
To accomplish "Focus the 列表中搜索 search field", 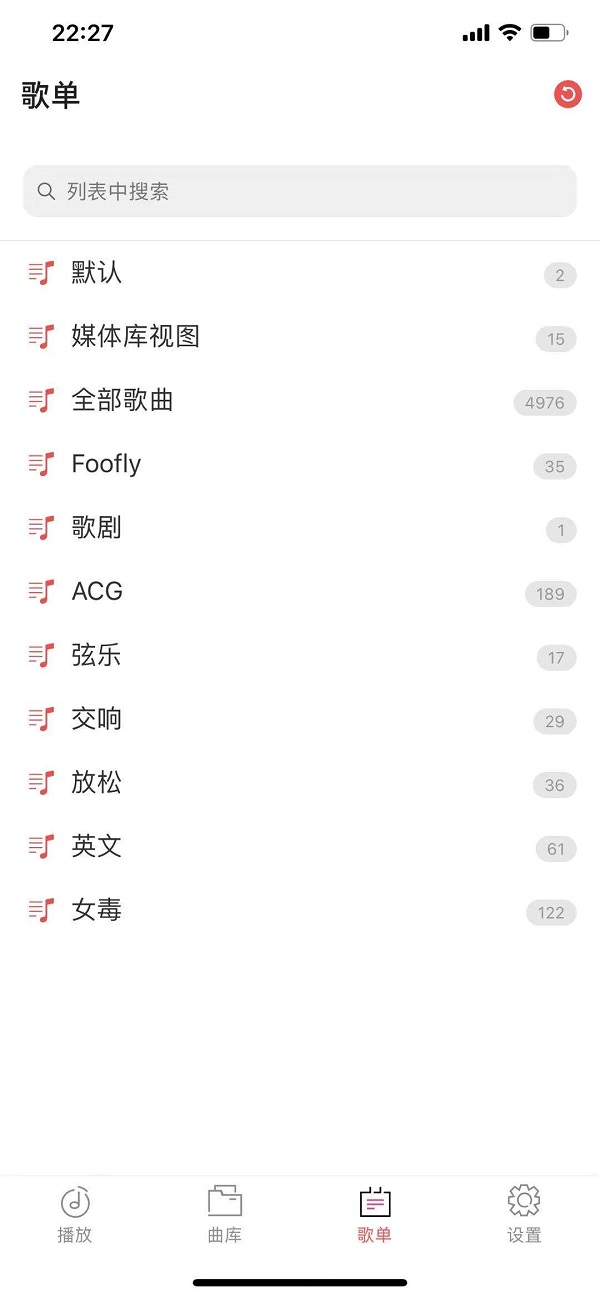I will click(x=300, y=191).
